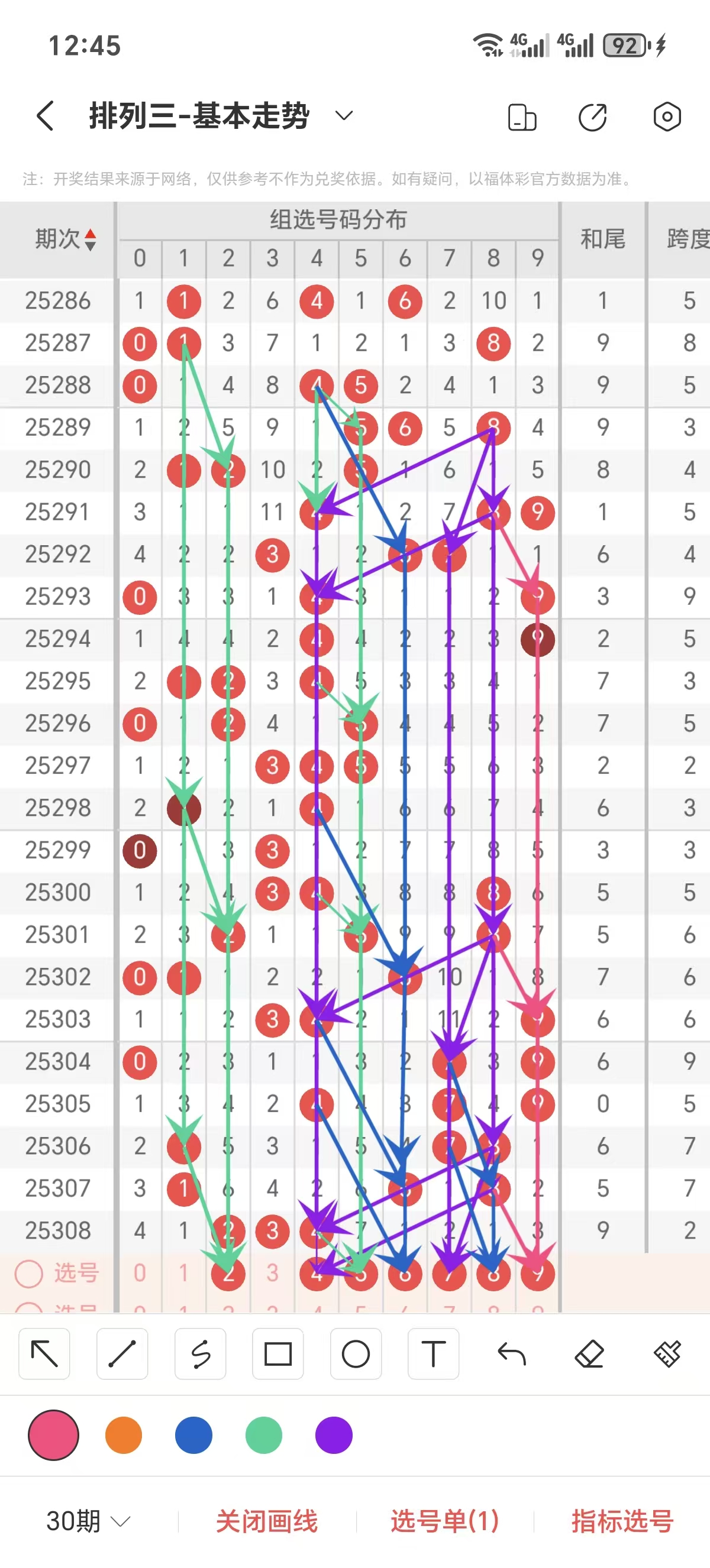
Task: Pick the freehand curve tool
Action: 201,1354
